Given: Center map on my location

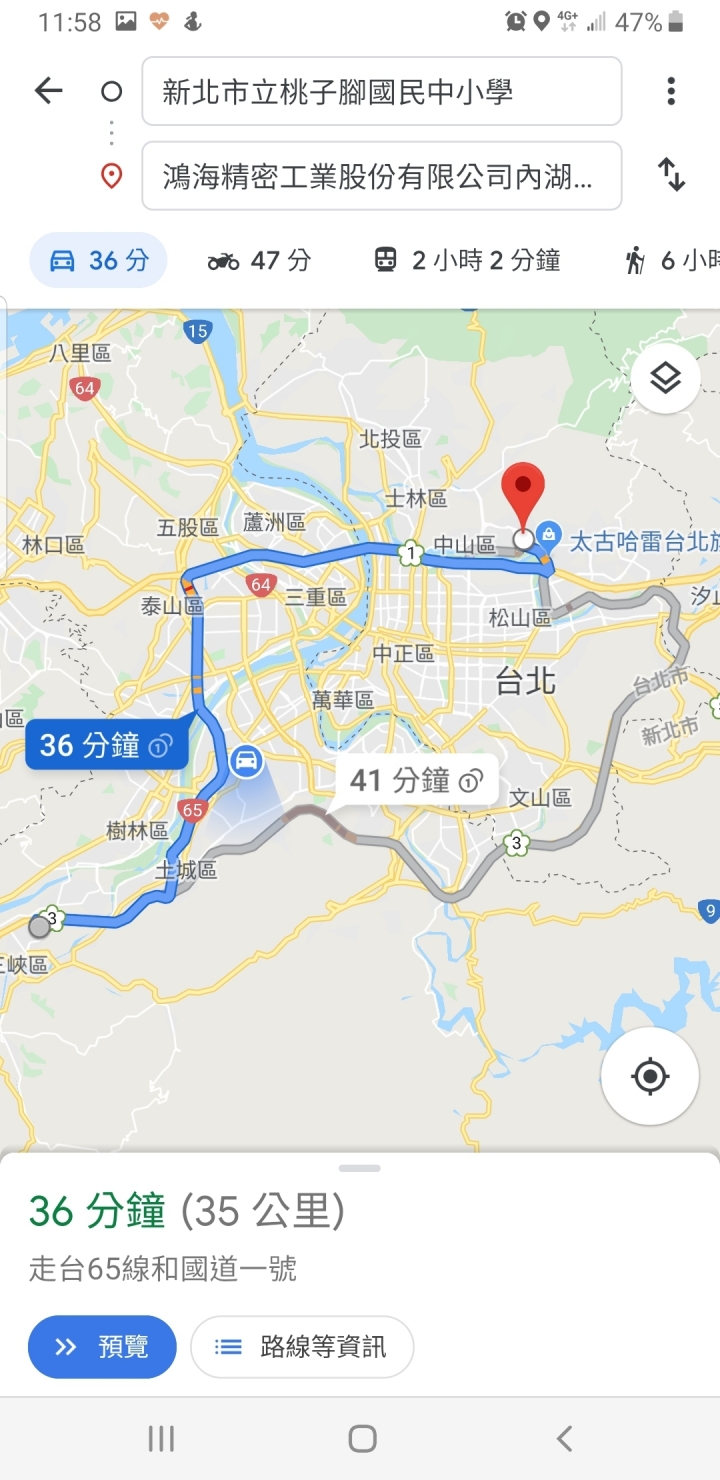Looking at the screenshot, I should 650,1076.
